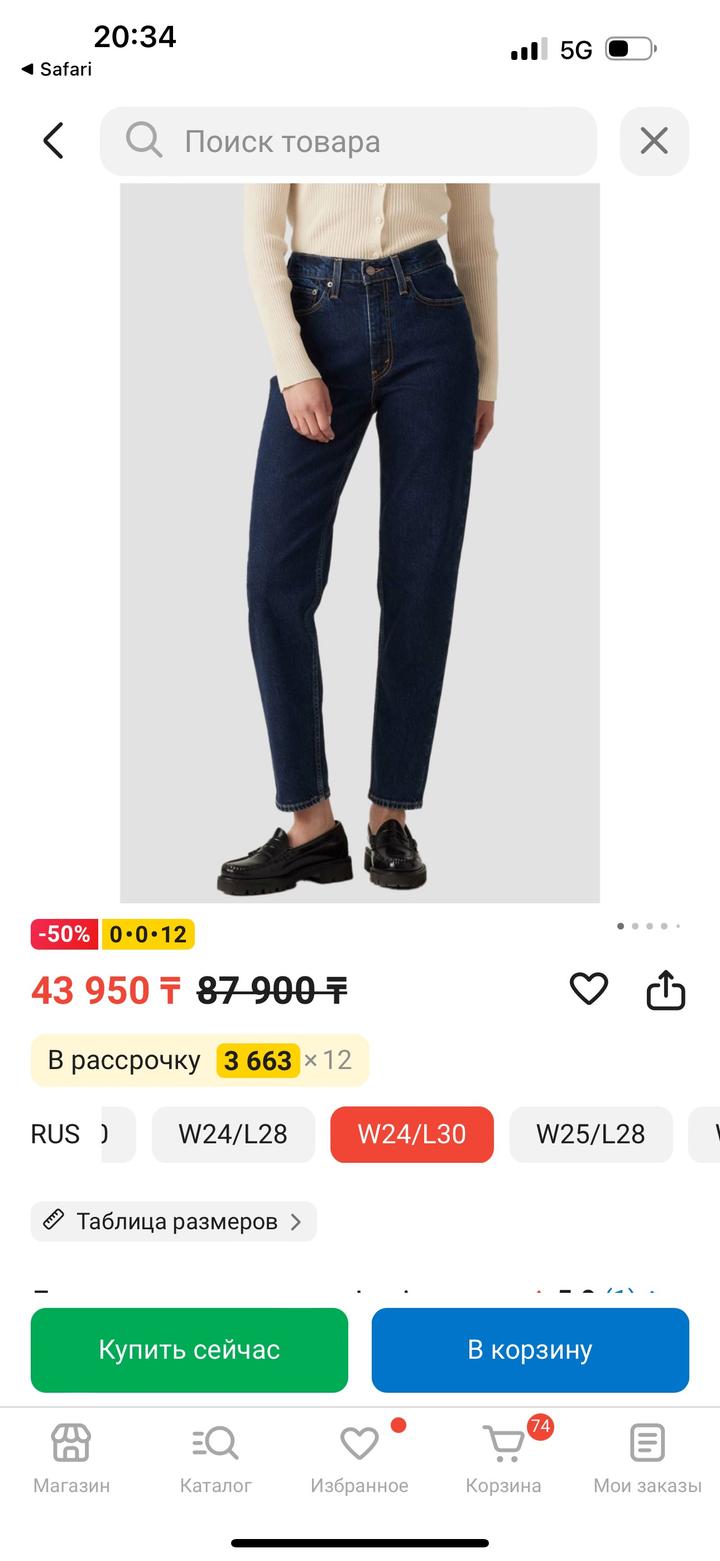Keep size W24/L30 selected
Image resolution: width=720 pixels, height=1561 pixels.
click(412, 1134)
